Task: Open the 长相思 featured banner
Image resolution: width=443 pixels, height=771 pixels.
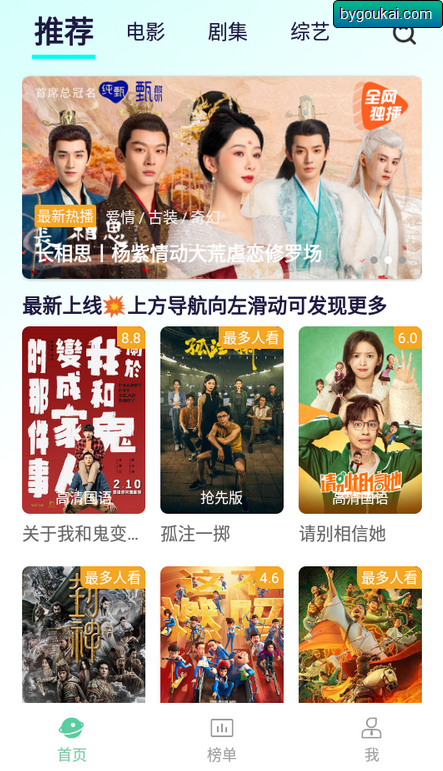Action: click(222, 178)
